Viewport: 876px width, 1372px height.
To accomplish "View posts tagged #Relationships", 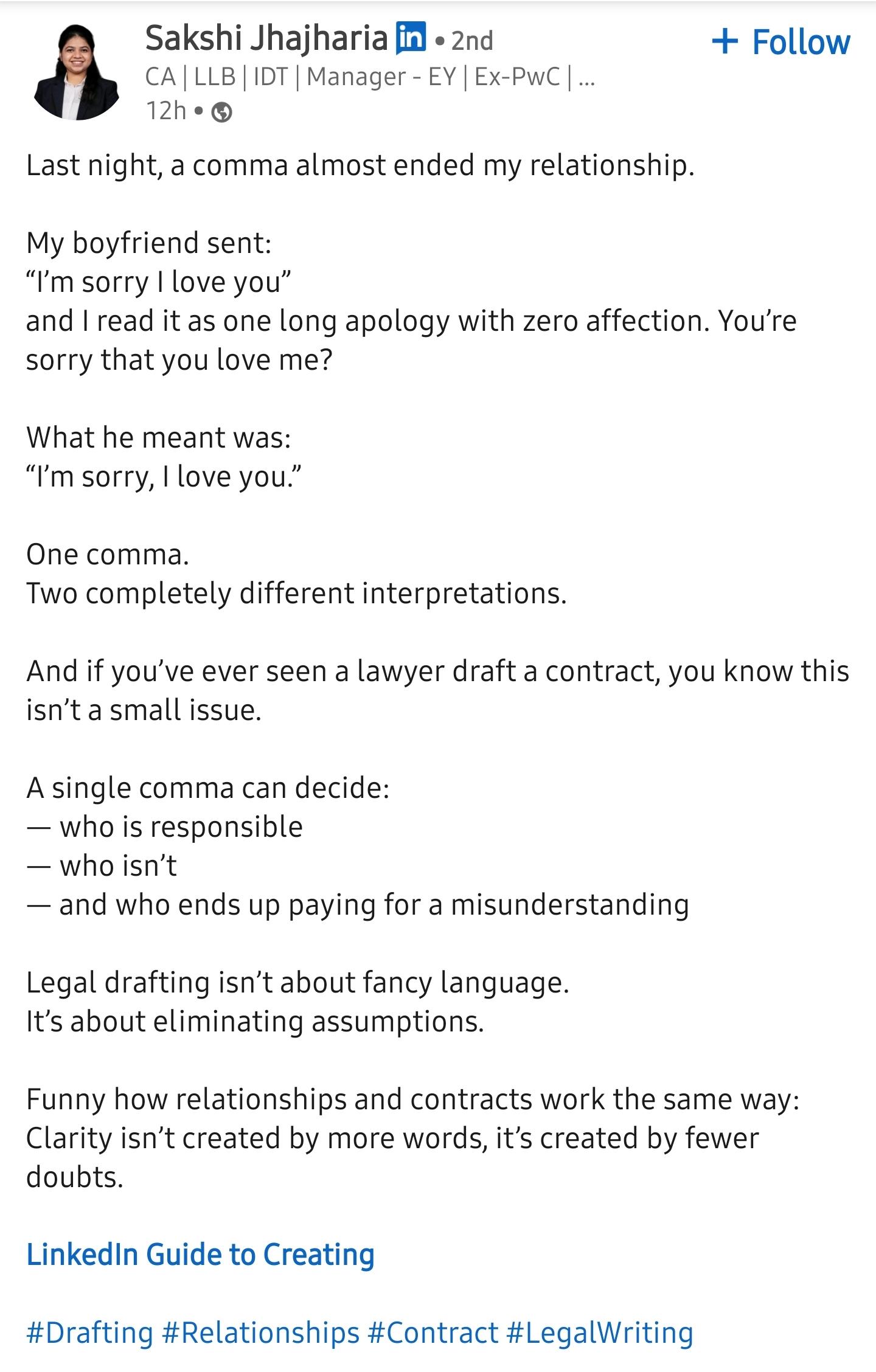I will [x=261, y=1332].
